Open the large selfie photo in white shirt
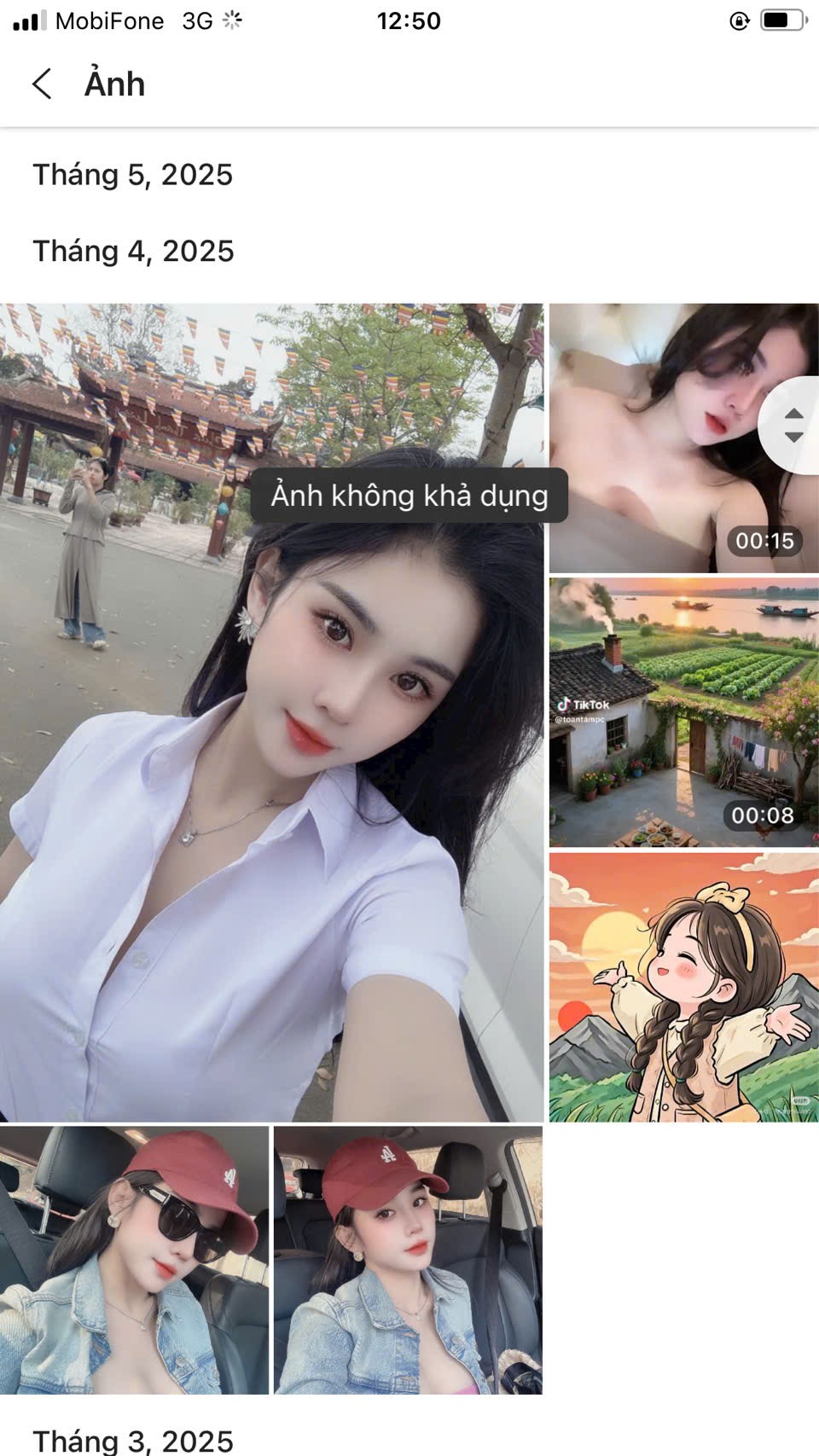 click(x=271, y=768)
